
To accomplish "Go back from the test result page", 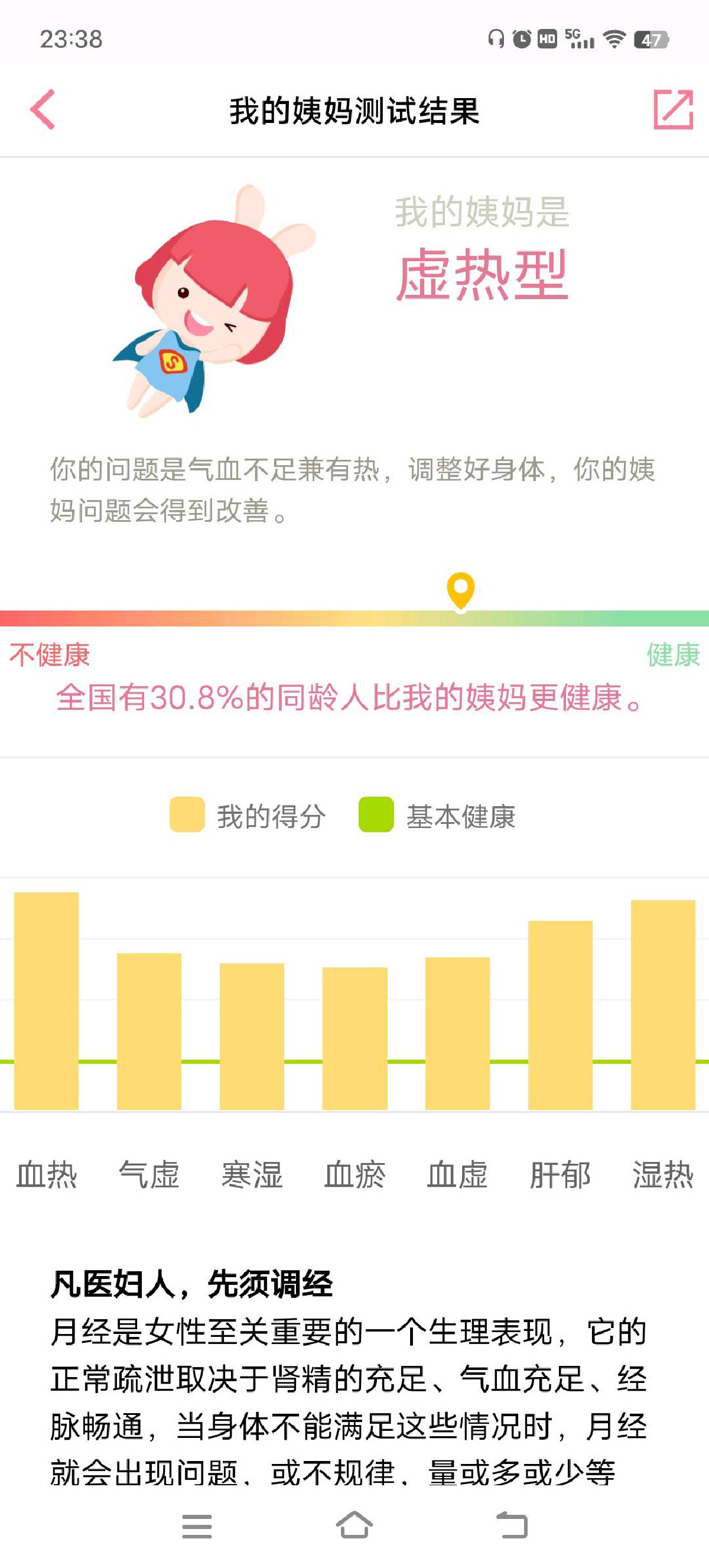I will pyautogui.click(x=43, y=109).
